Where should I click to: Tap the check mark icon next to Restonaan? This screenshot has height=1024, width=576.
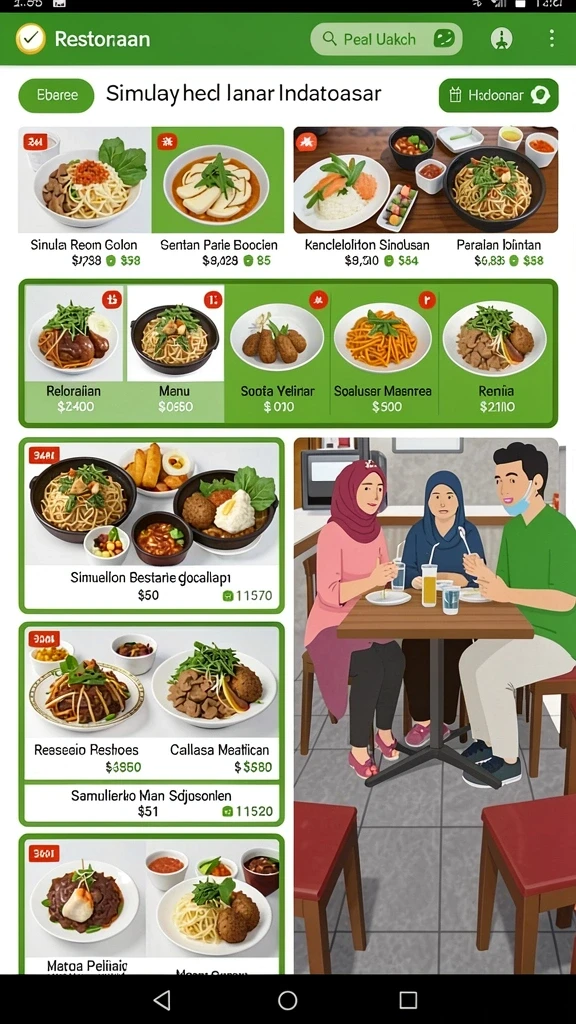tap(30, 39)
